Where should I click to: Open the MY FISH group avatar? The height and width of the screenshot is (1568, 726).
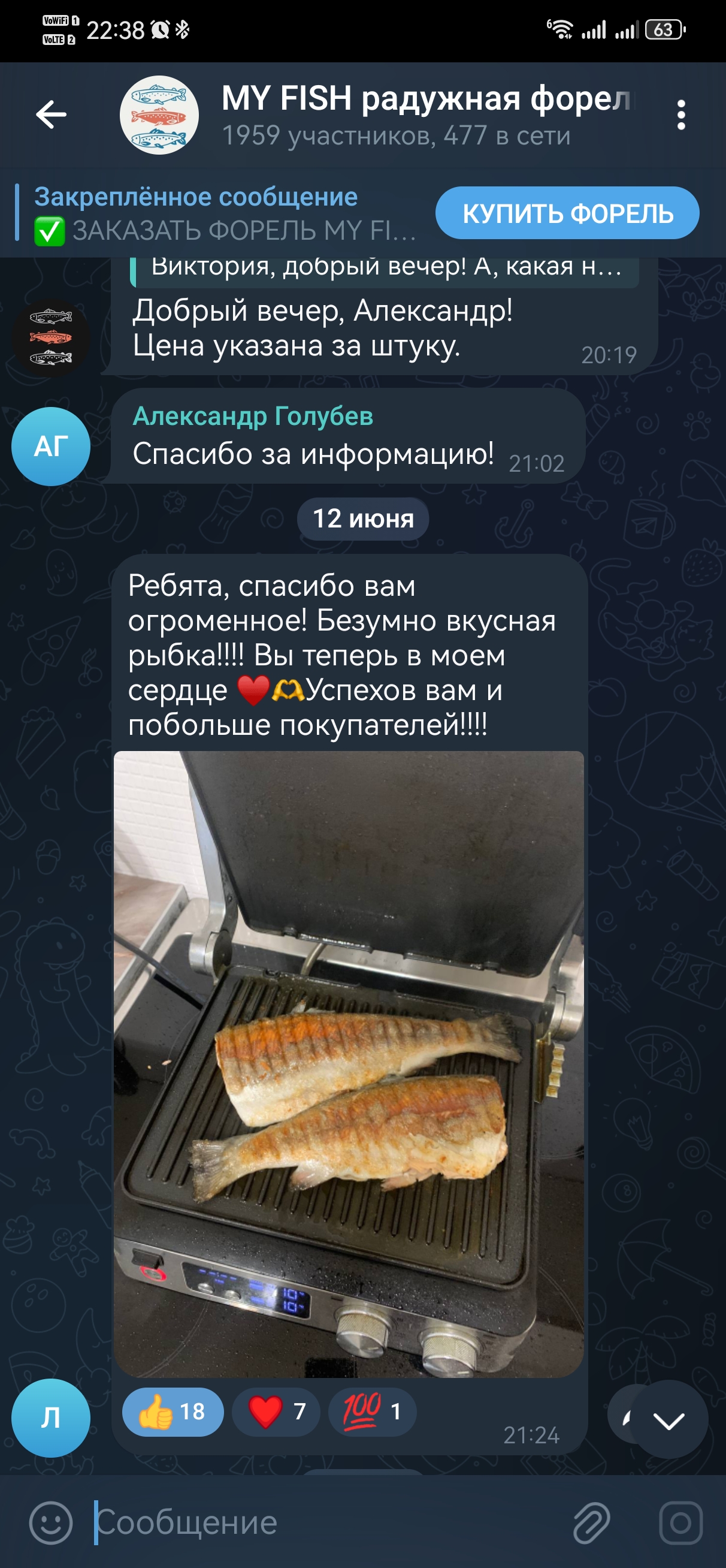click(x=159, y=114)
